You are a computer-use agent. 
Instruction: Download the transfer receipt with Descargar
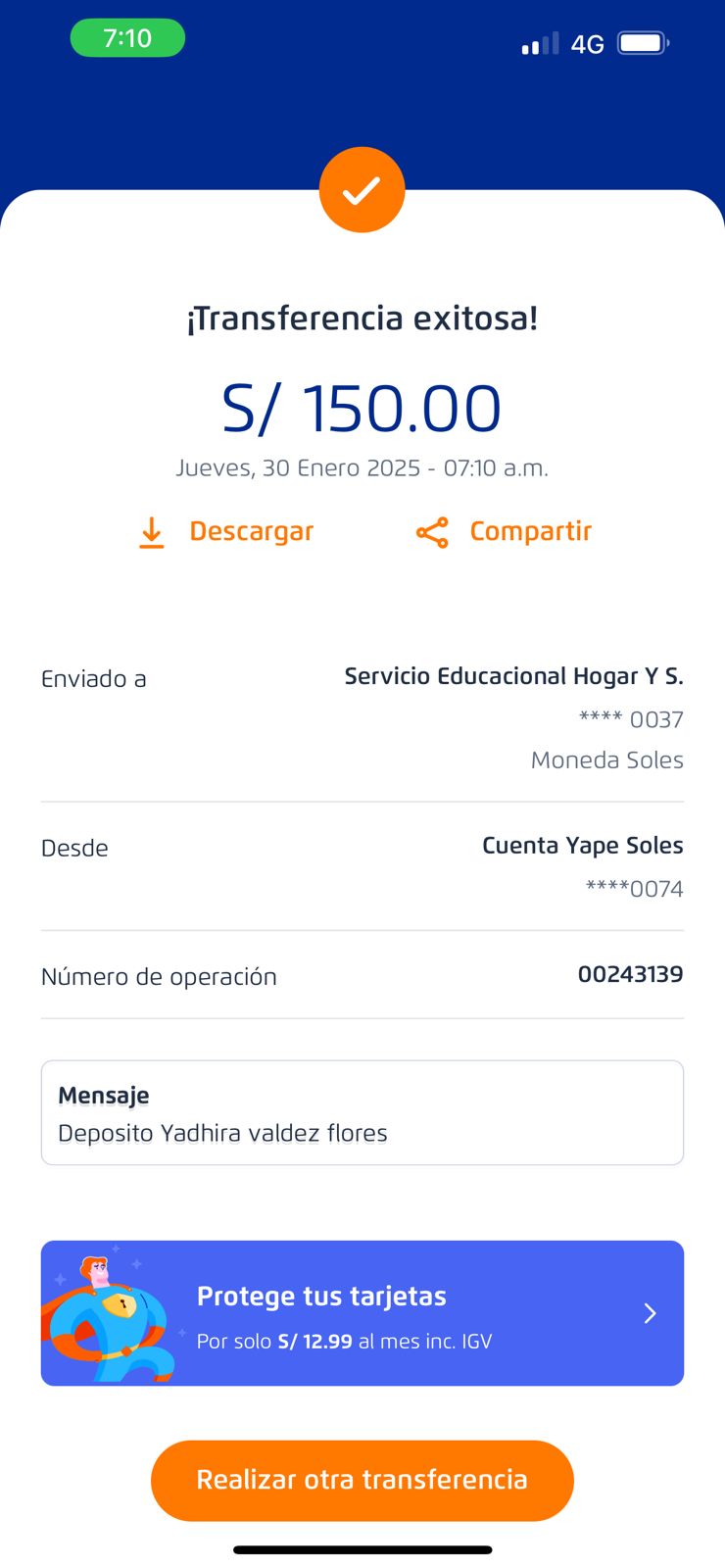point(227,531)
